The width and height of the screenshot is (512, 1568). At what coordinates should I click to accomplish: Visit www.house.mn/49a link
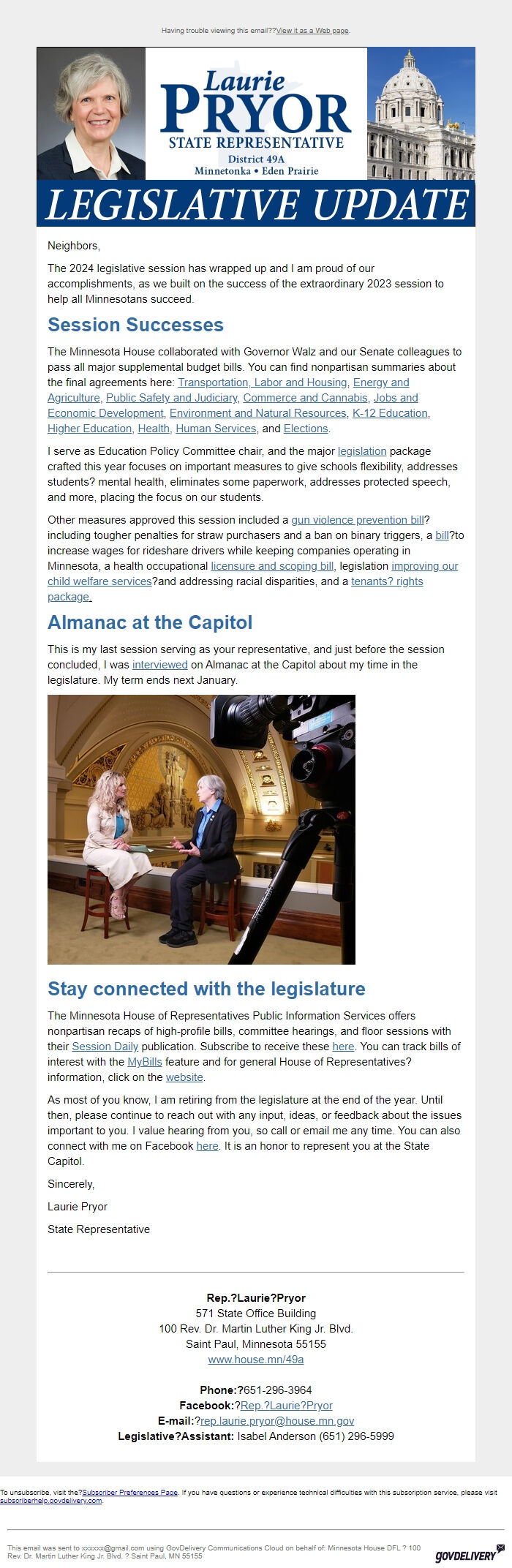255,1360
